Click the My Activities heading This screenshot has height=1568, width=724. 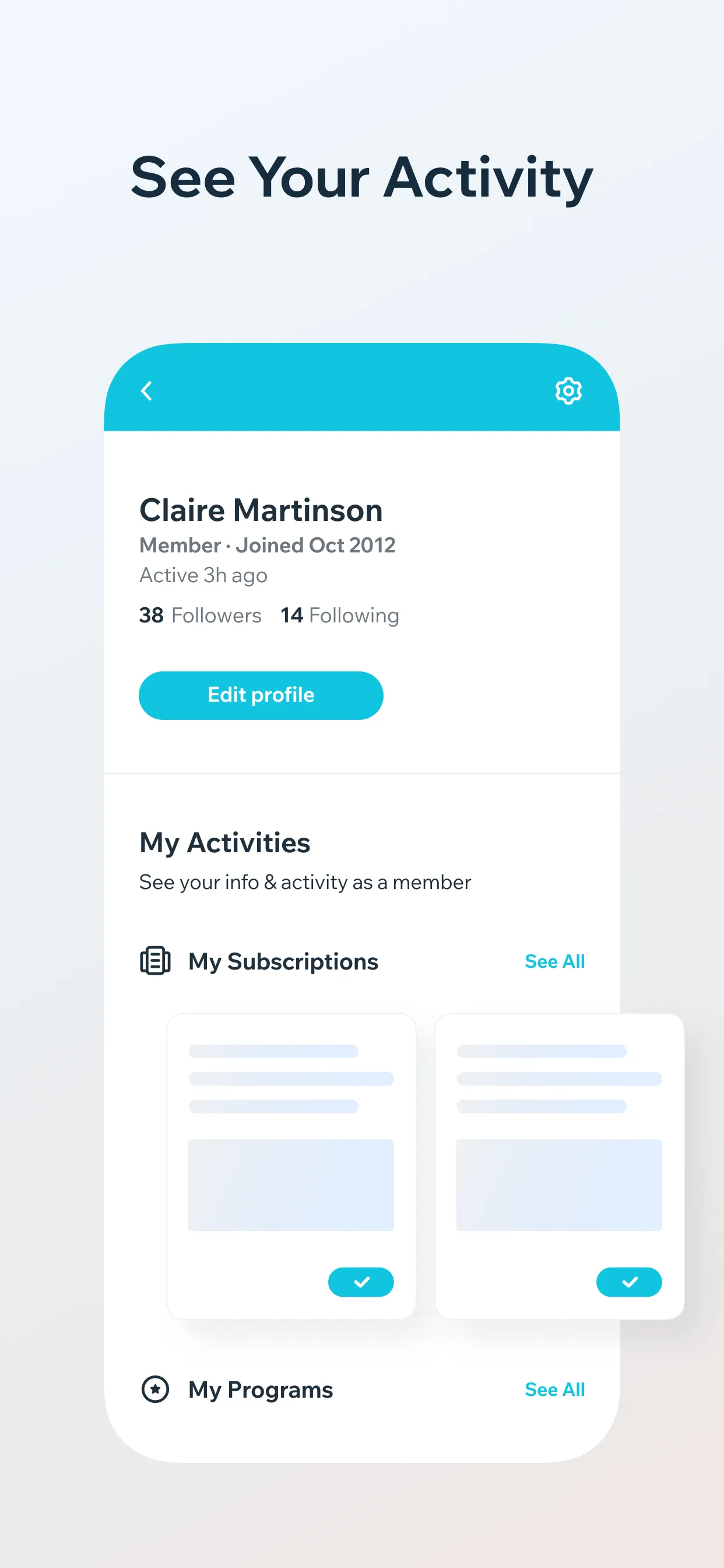[x=224, y=842]
